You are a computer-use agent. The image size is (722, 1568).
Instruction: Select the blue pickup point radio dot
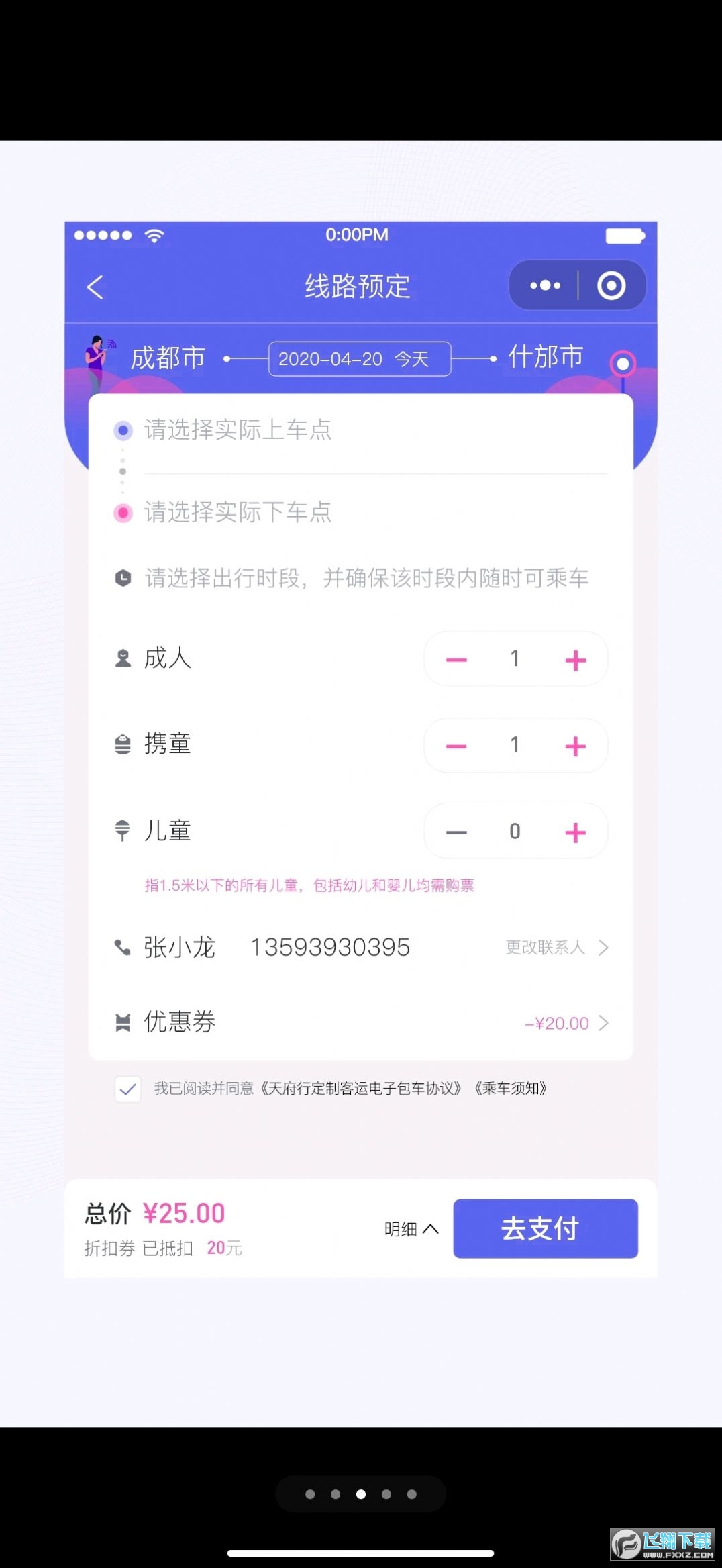[x=123, y=430]
